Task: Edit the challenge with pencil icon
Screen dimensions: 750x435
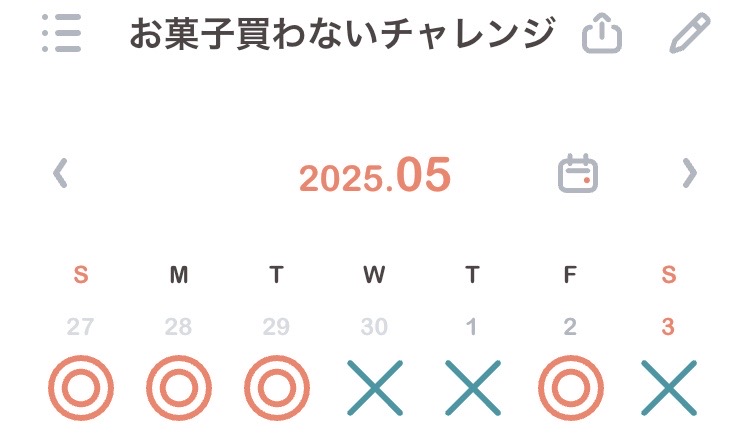Action: [689, 34]
